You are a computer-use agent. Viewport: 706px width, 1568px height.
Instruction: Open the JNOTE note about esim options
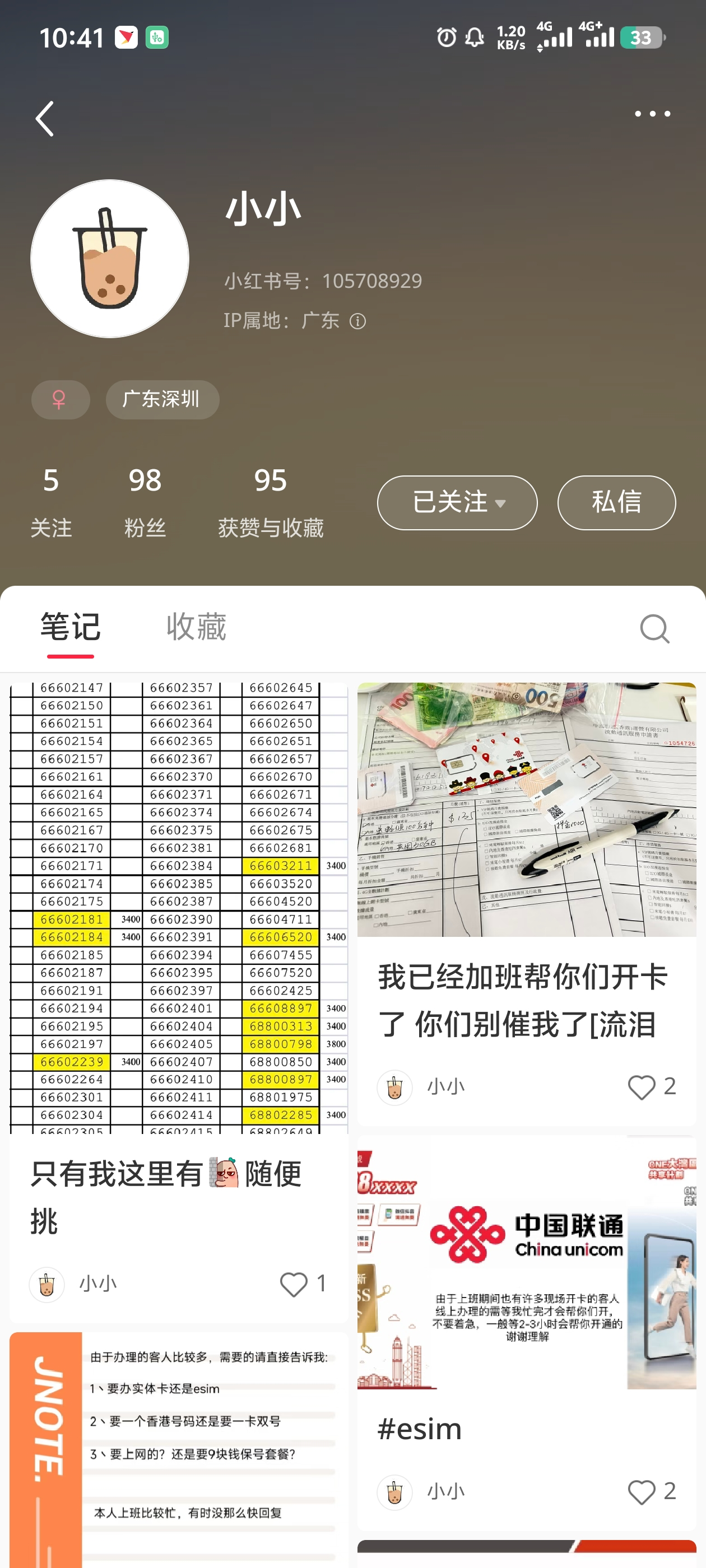tap(179, 1449)
